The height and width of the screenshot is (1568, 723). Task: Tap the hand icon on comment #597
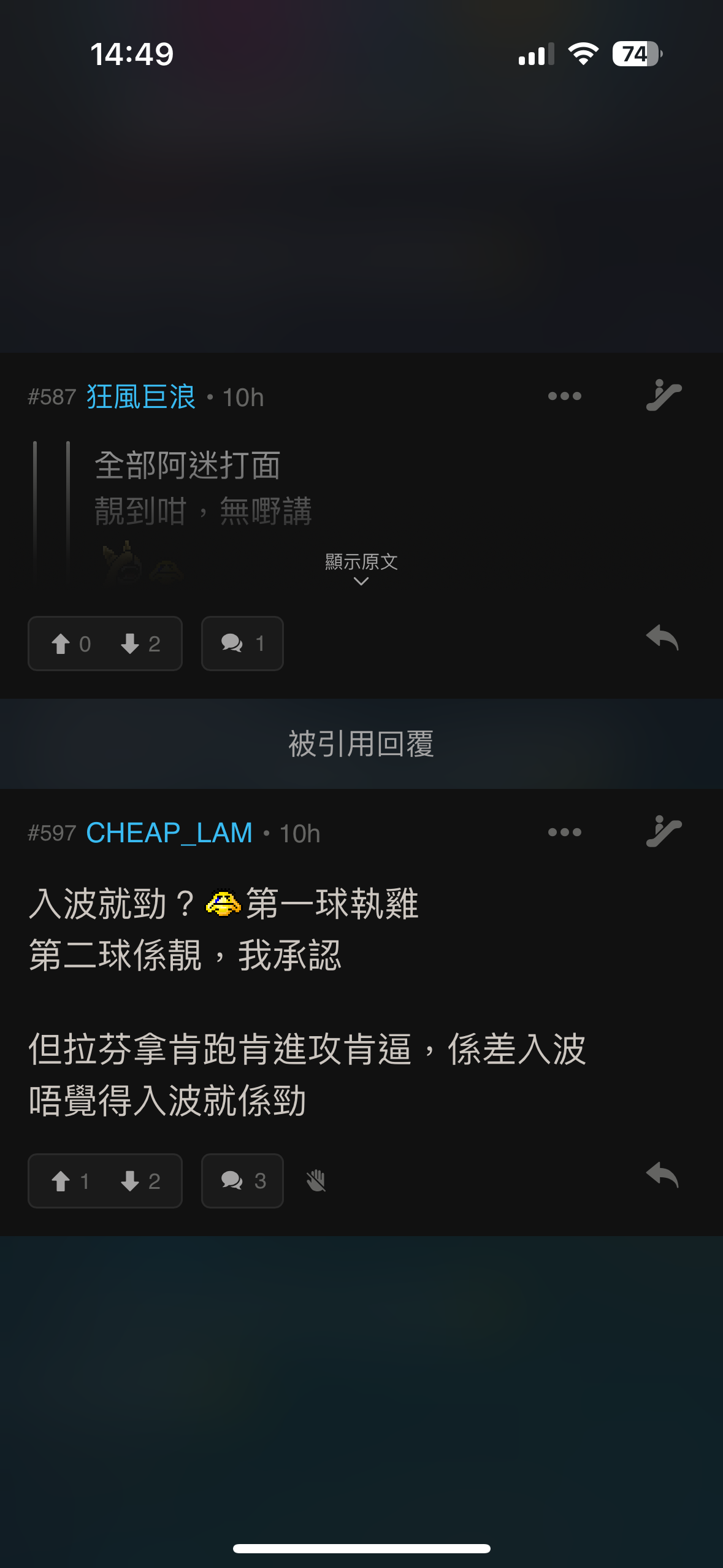click(x=316, y=1179)
